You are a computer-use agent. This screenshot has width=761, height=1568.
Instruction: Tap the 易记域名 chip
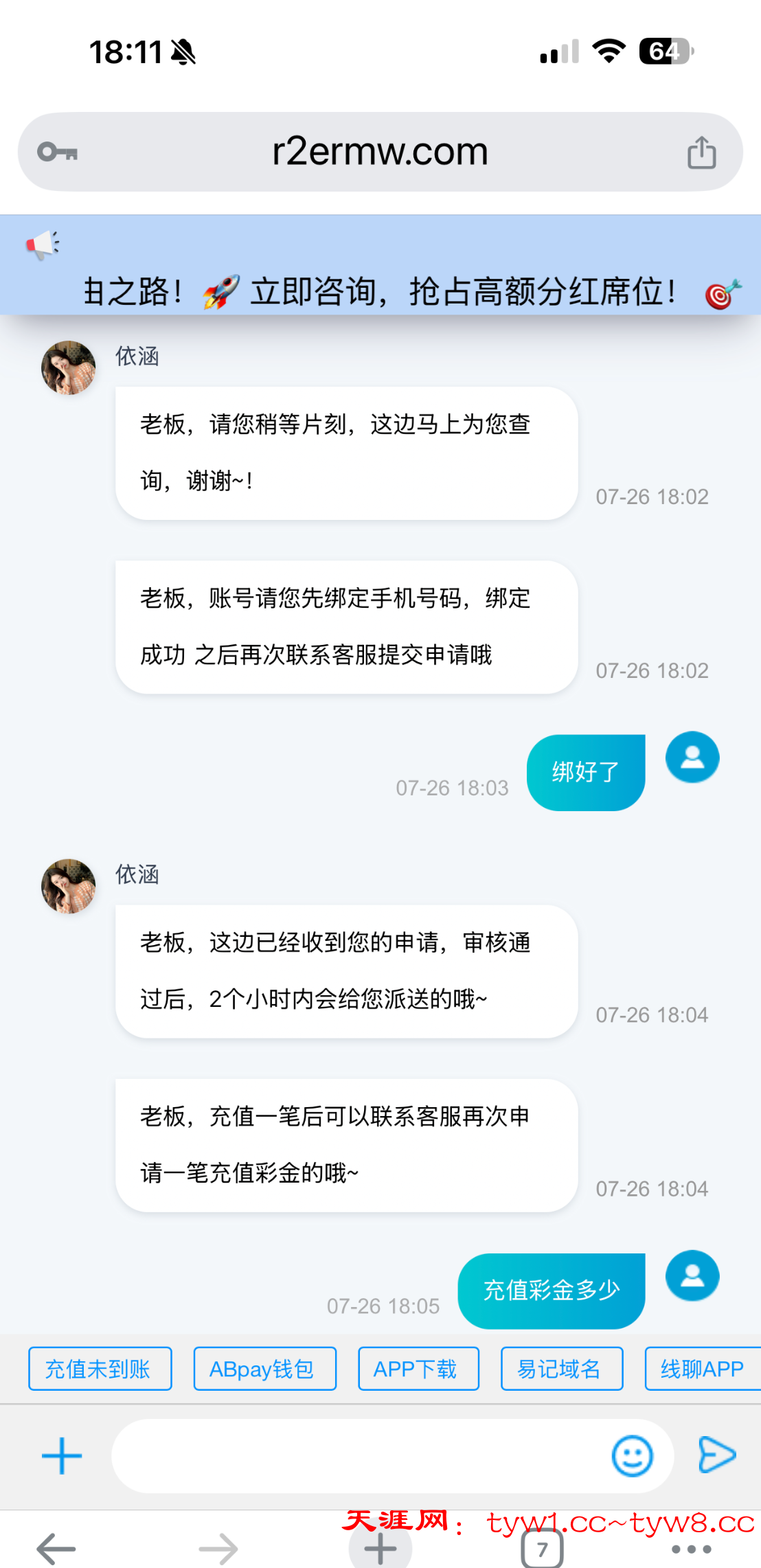(x=561, y=1369)
